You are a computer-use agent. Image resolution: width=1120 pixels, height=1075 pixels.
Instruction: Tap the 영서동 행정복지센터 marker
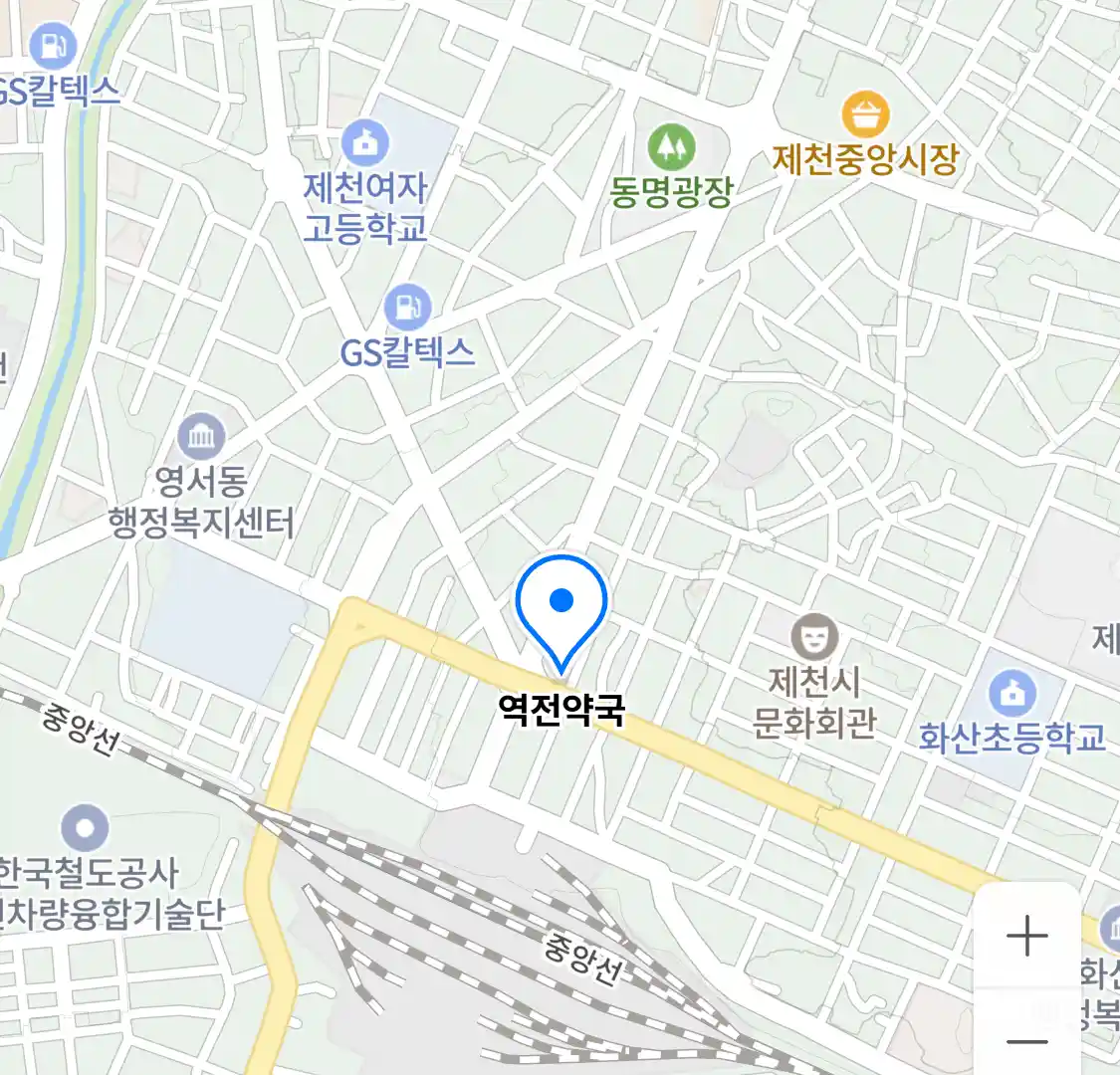coord(201,437)
